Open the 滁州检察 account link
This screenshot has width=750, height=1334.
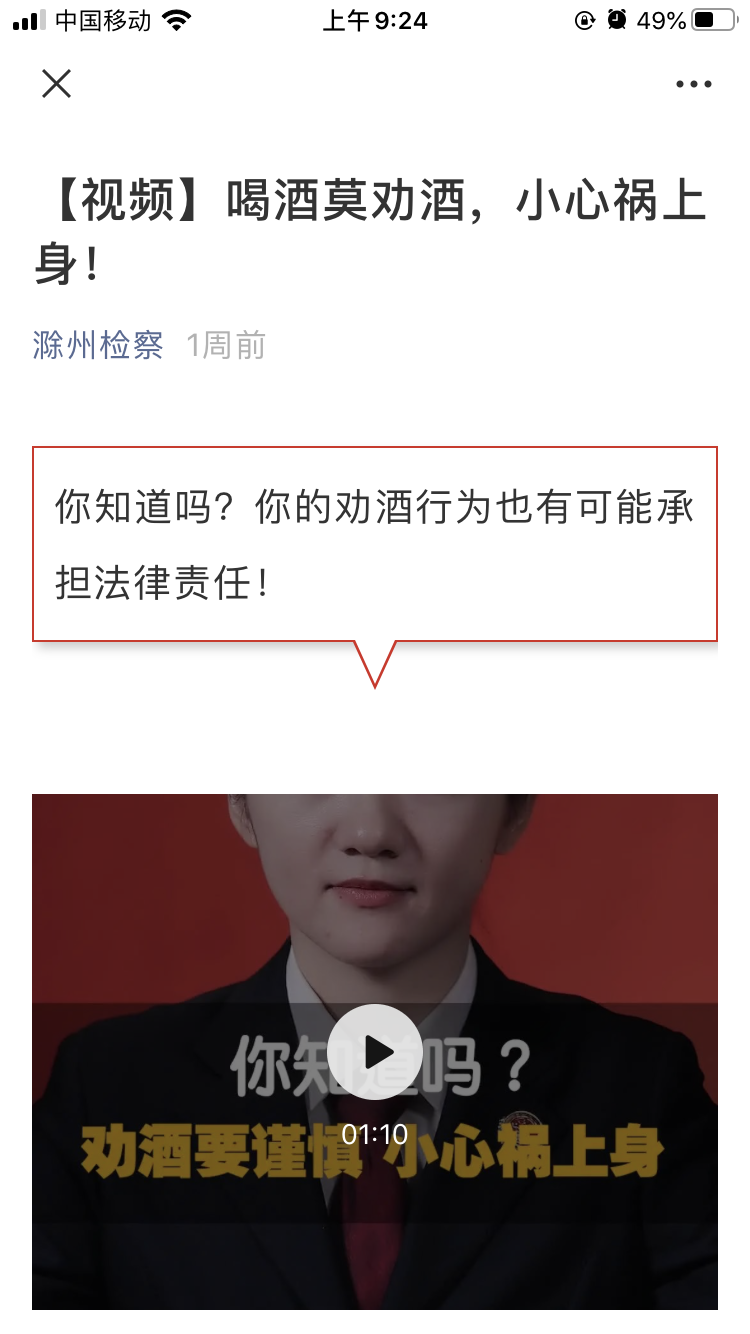click(98, 346)
